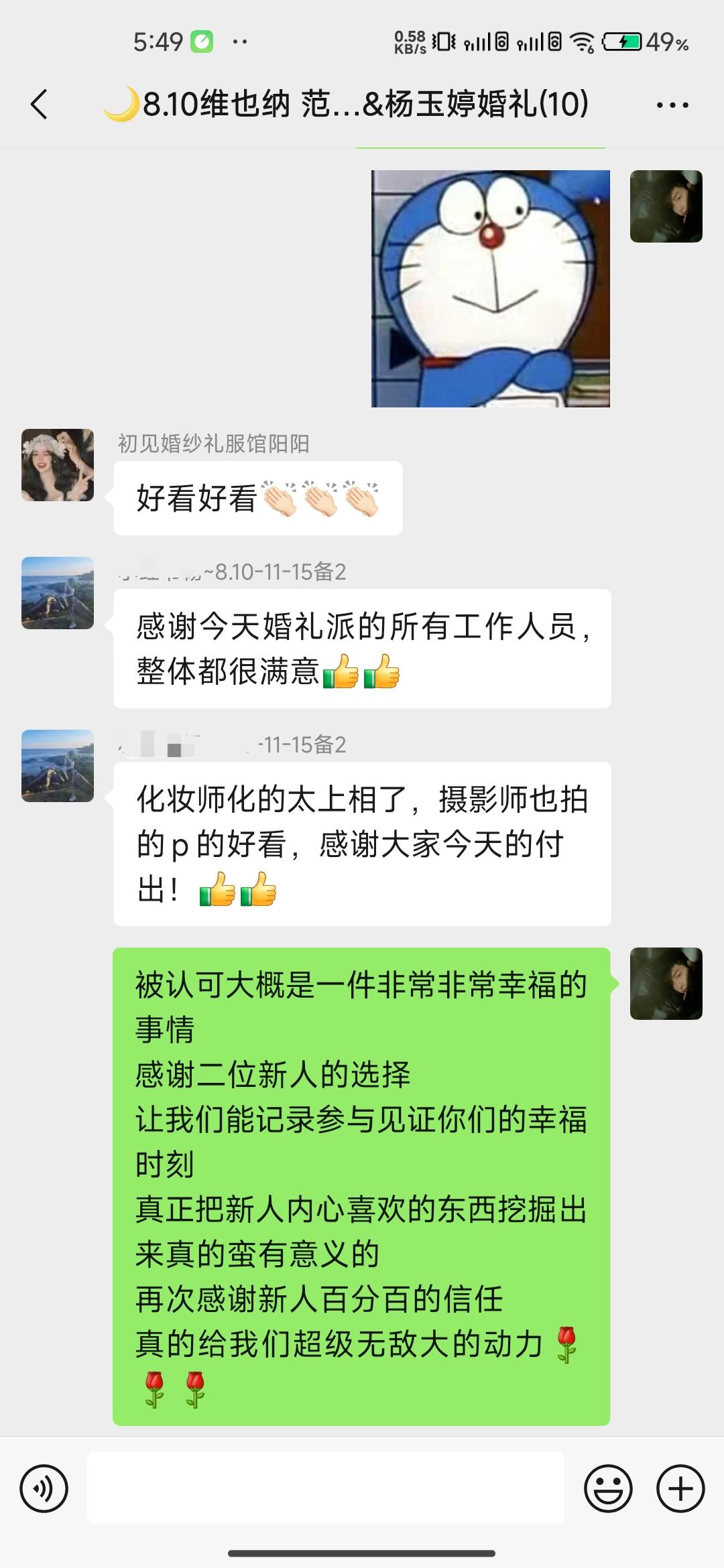Image resolution: width=724 pixels, height=1568 pixels.
Task: Tap the avatar beside 化妆师化的太上相了 message
Action: point(58,766)
